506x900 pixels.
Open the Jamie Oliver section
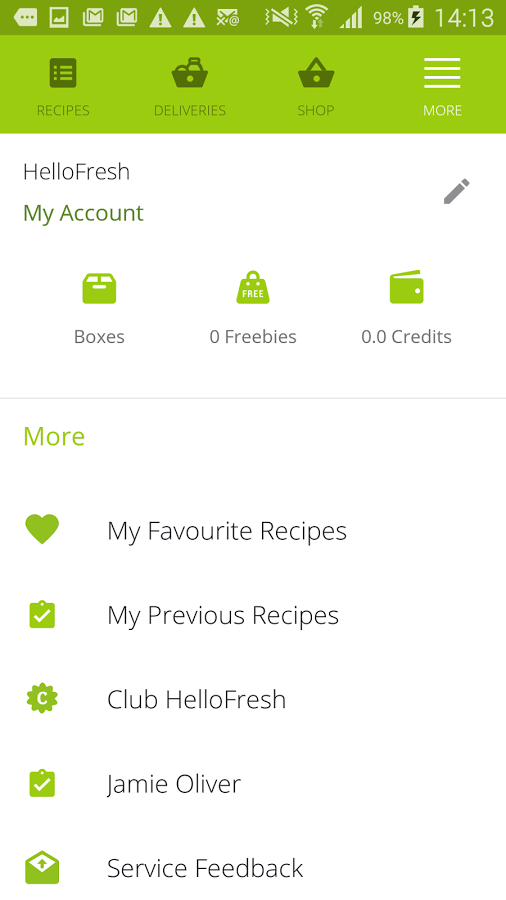[253, 783]
